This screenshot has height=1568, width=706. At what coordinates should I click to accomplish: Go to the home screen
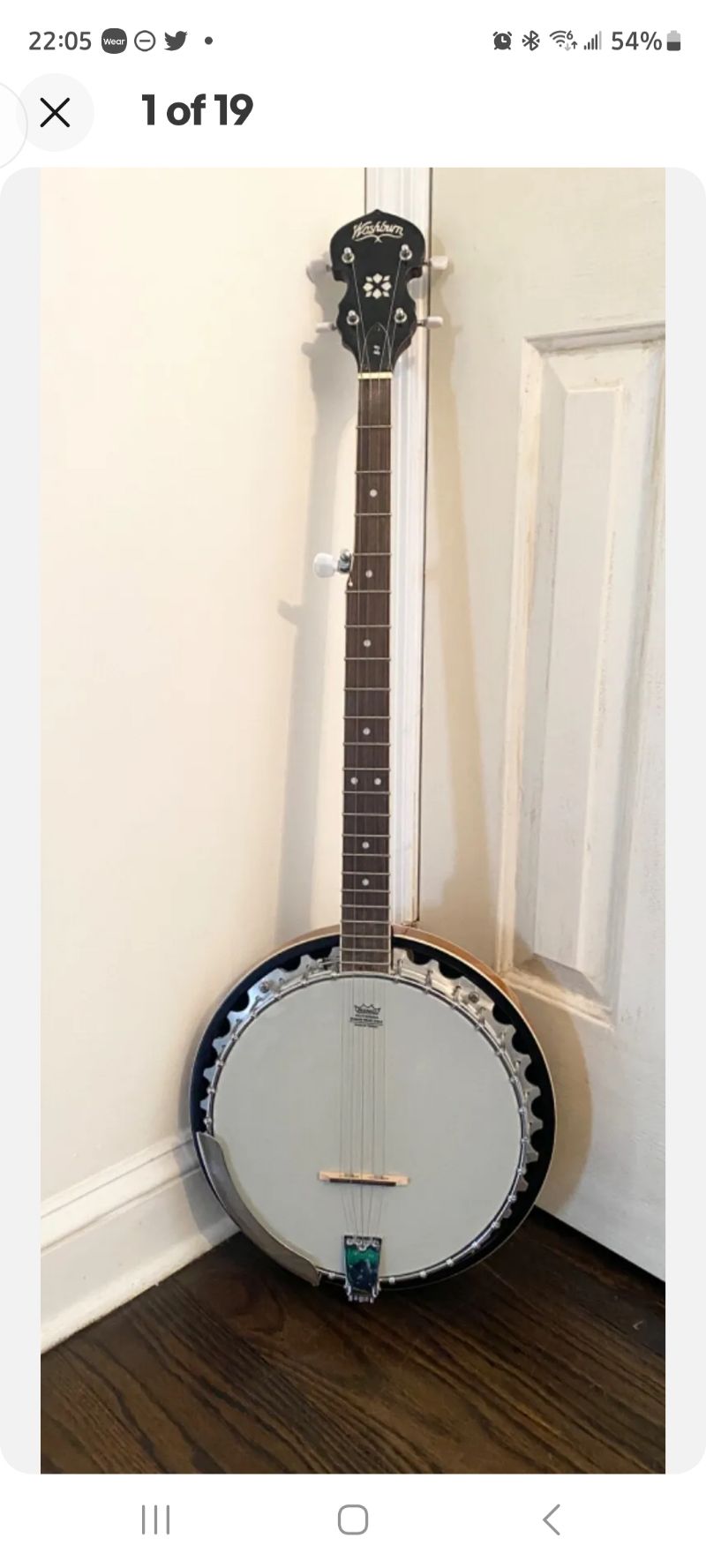pos(353,1519)
